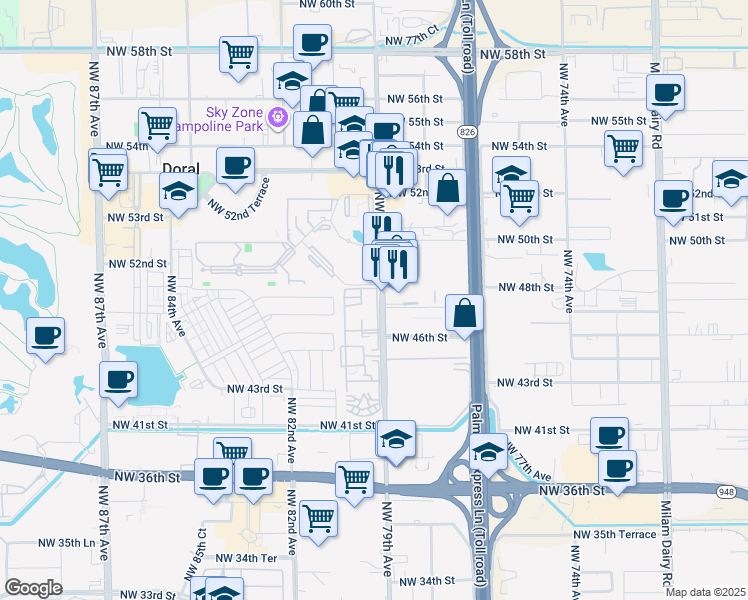The width and height of the screenshot is (748, 600).
Task: Select the coffee marker near NW 51st St
Action: [674, 202]
